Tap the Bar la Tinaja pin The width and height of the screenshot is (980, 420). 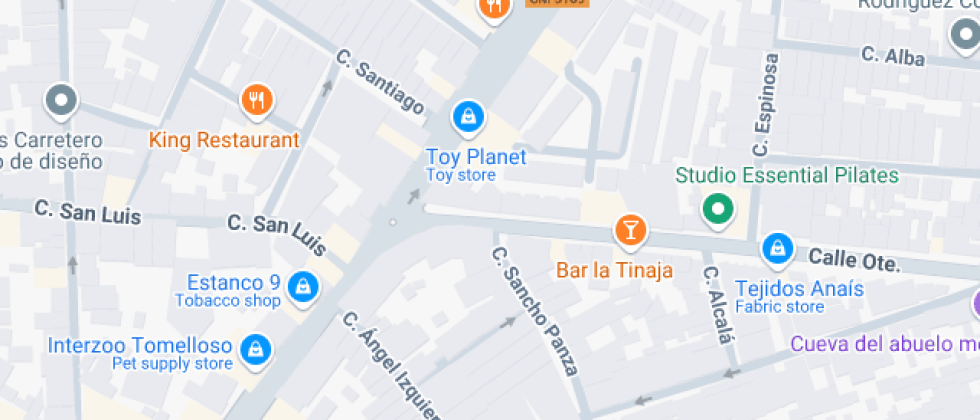(x=630, y=230)
